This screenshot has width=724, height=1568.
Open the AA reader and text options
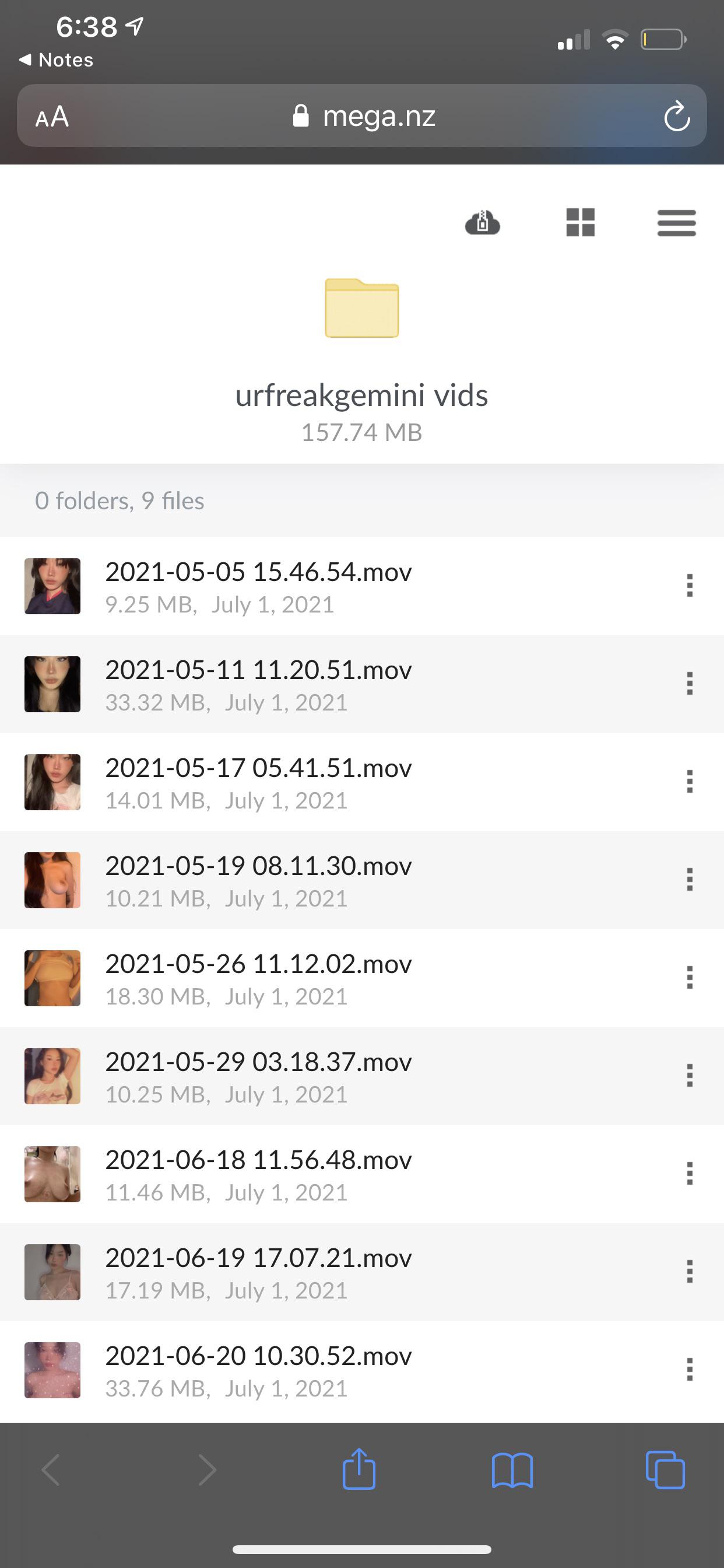pos(52,116)
